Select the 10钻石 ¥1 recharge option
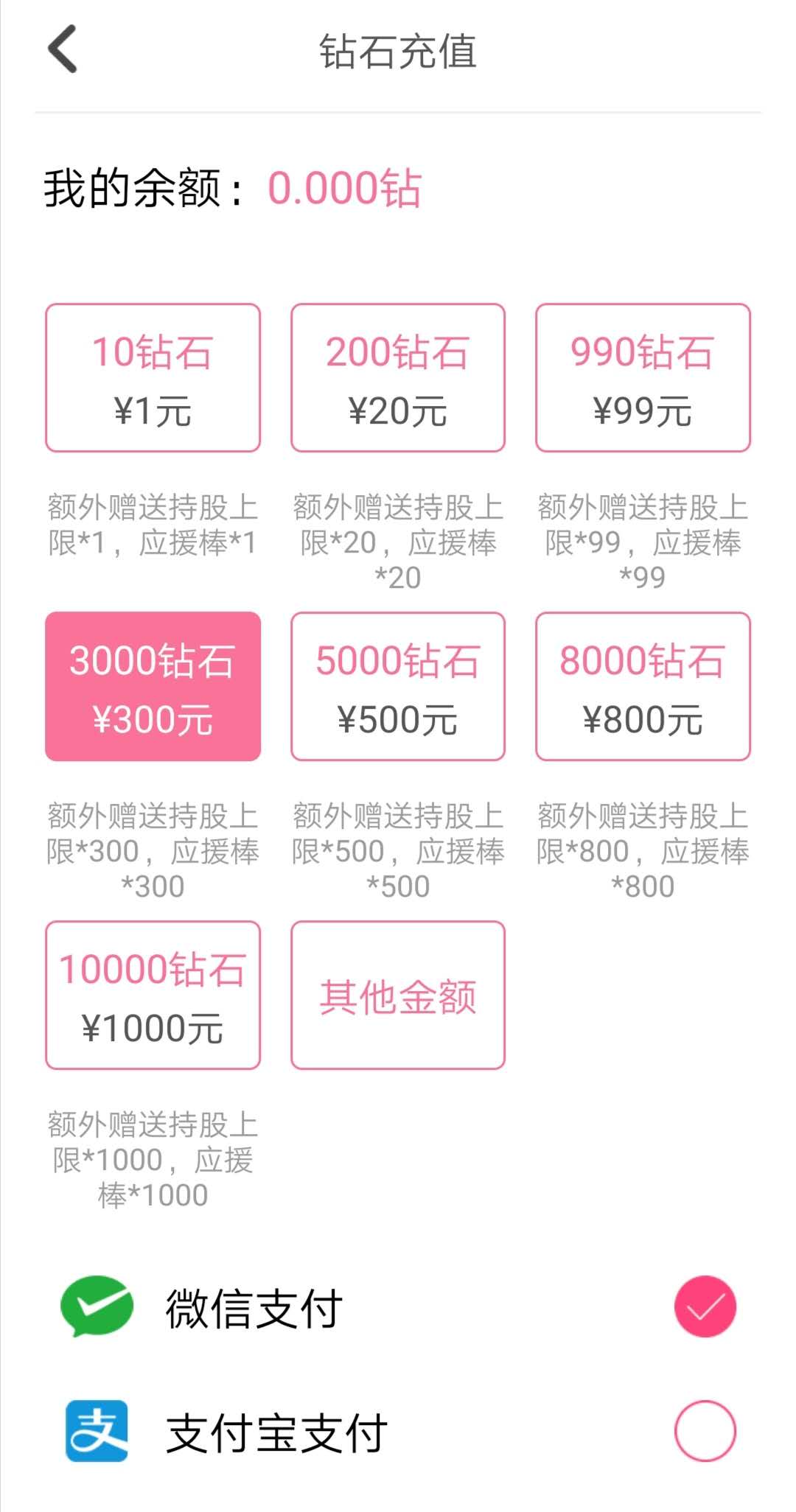Image resolution: width=796 pixels, height=1512 pixels. pos(153,377)
